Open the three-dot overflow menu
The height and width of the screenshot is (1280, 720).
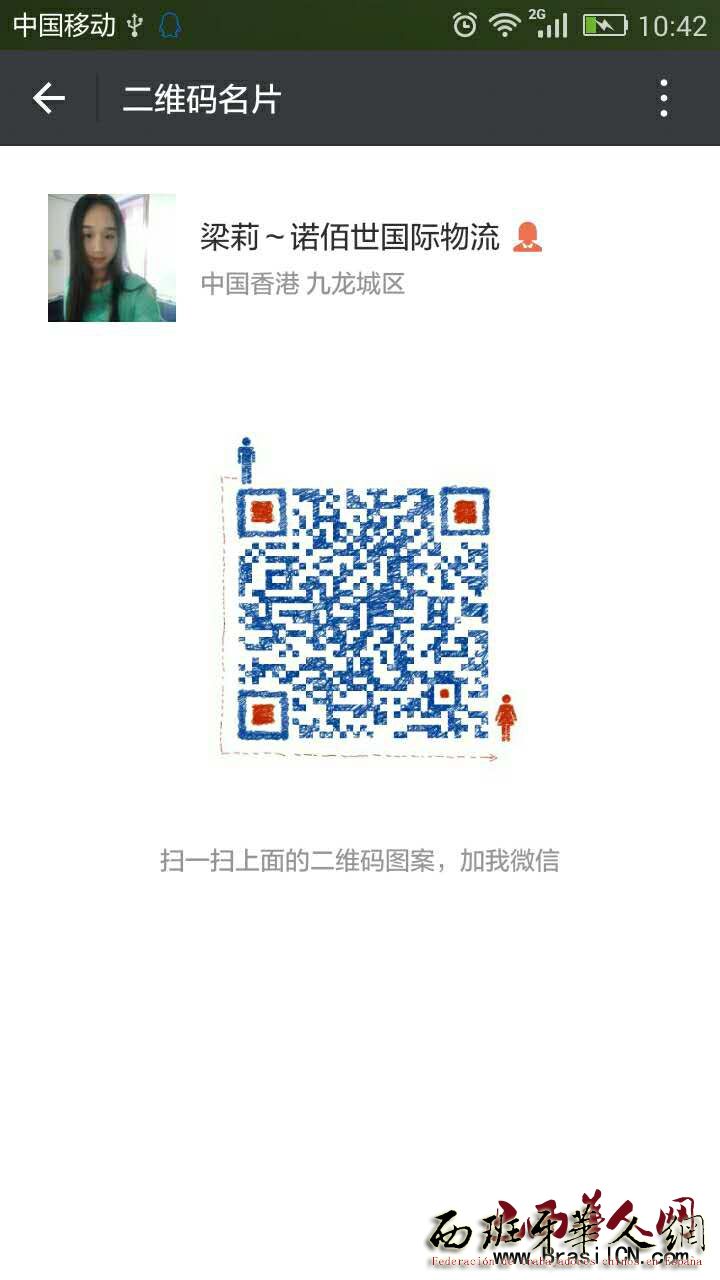[664, 98]
